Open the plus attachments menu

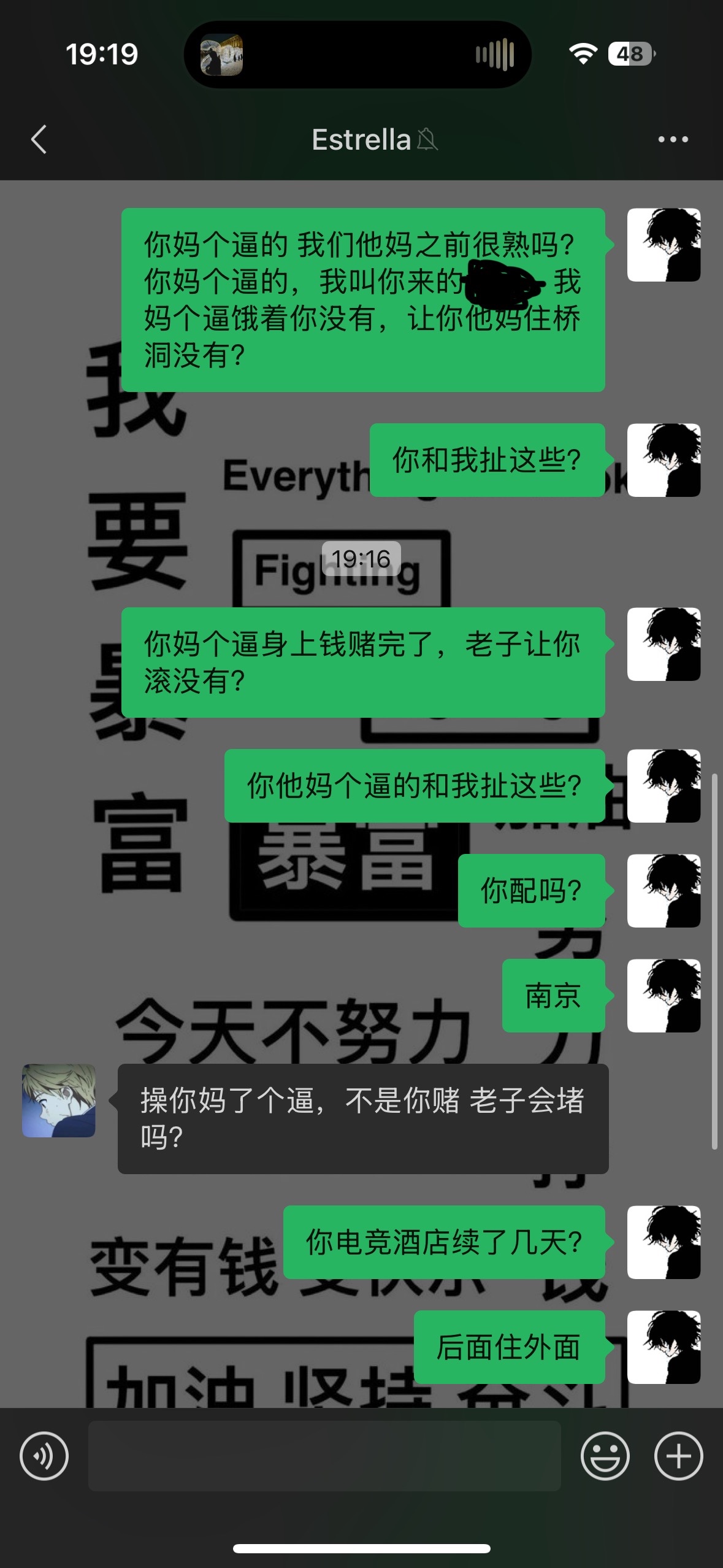click(678, 1456)
